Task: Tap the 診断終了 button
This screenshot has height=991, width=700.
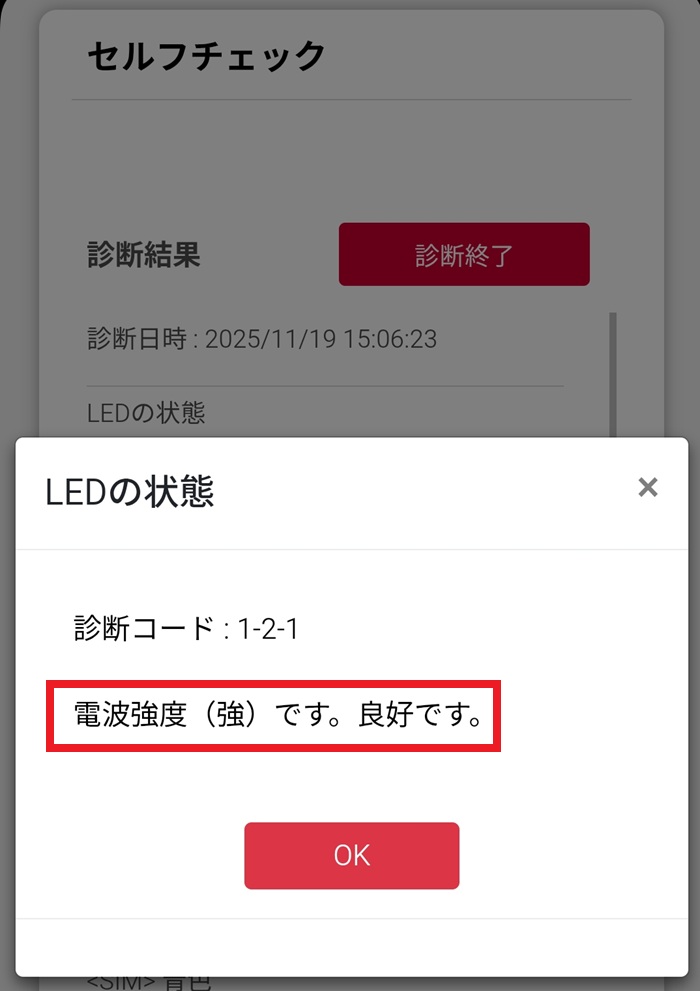Action: [464, 255]
